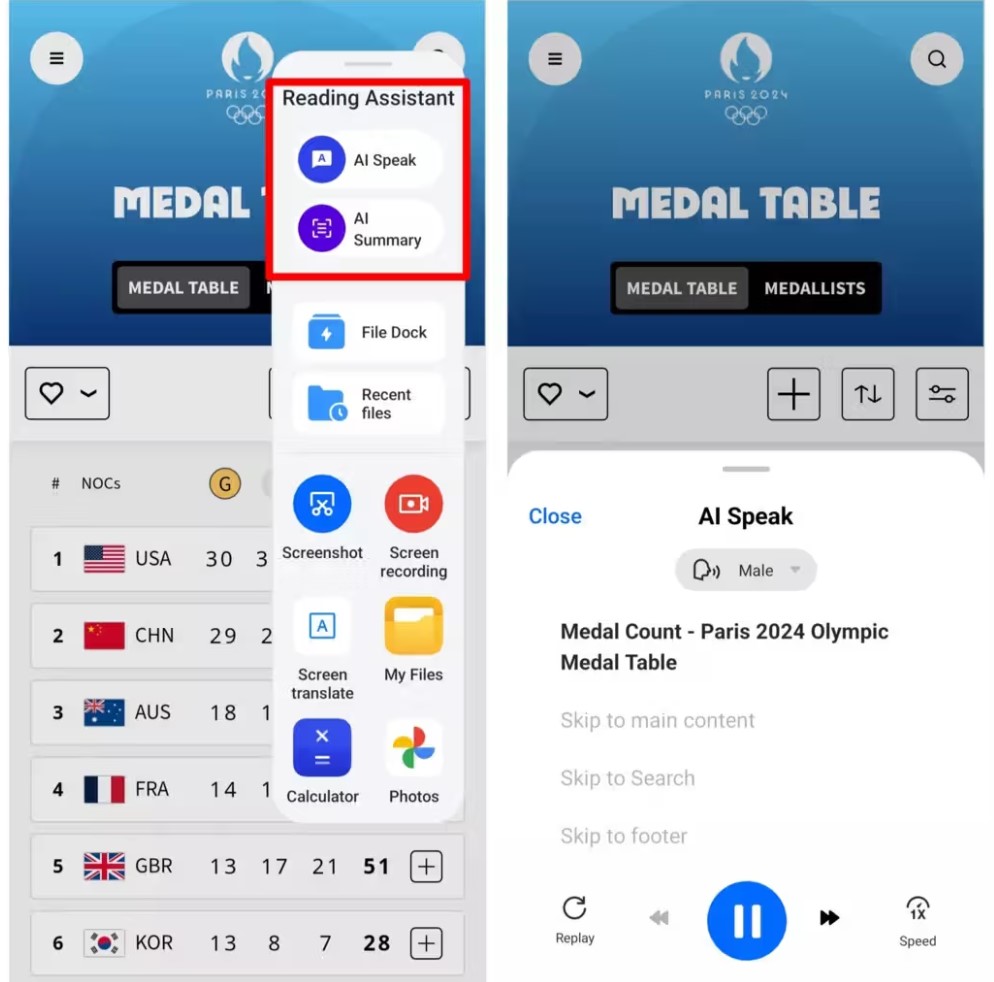The height and width of the screenshot is (982, 994).
Task: Expand the GBR row details
Action: click(x=426, y=866)
